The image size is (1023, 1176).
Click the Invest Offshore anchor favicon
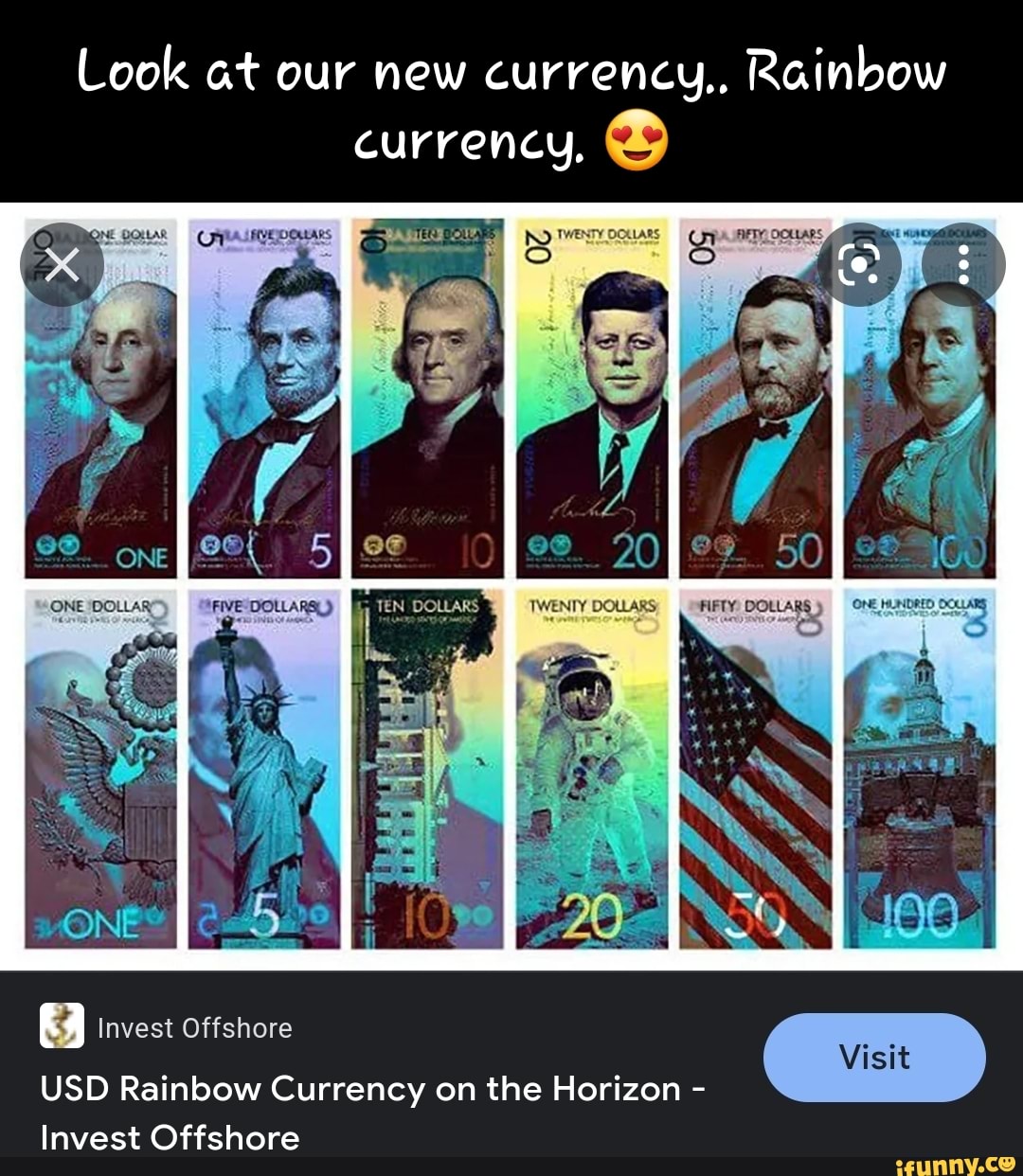(61, 1027)
